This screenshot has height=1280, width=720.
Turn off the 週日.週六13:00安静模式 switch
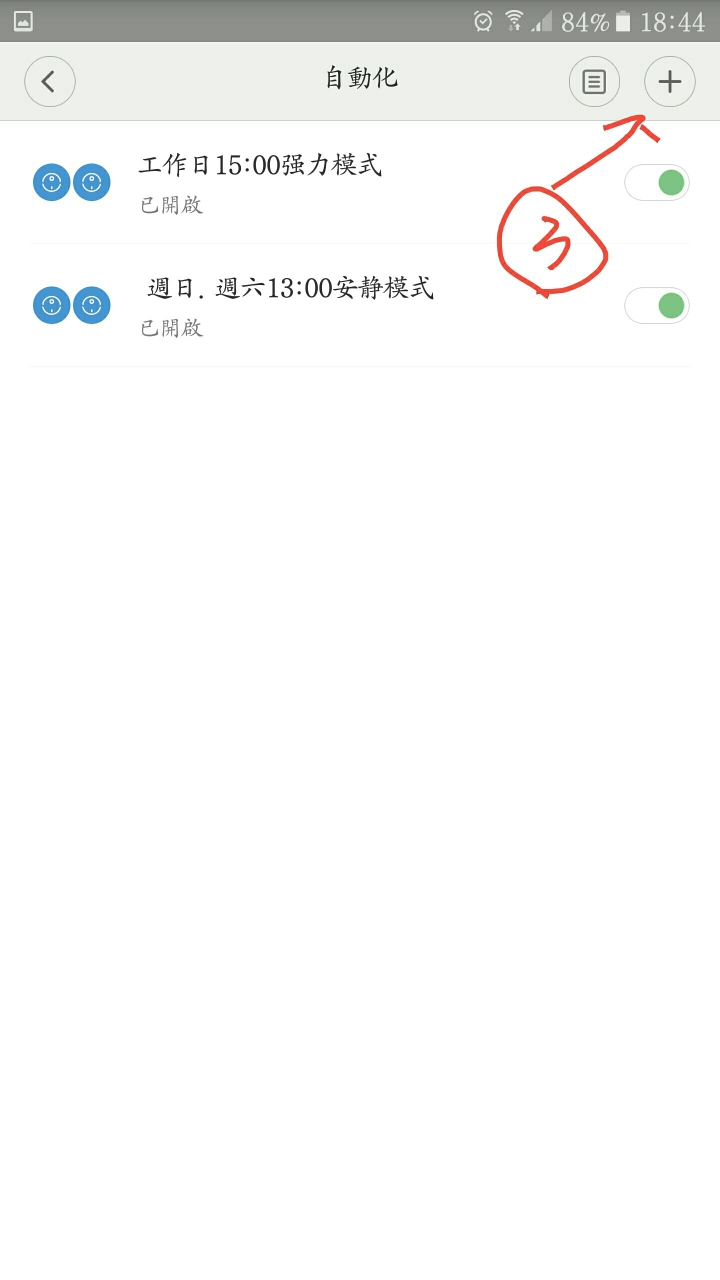[x=657, y=306]
